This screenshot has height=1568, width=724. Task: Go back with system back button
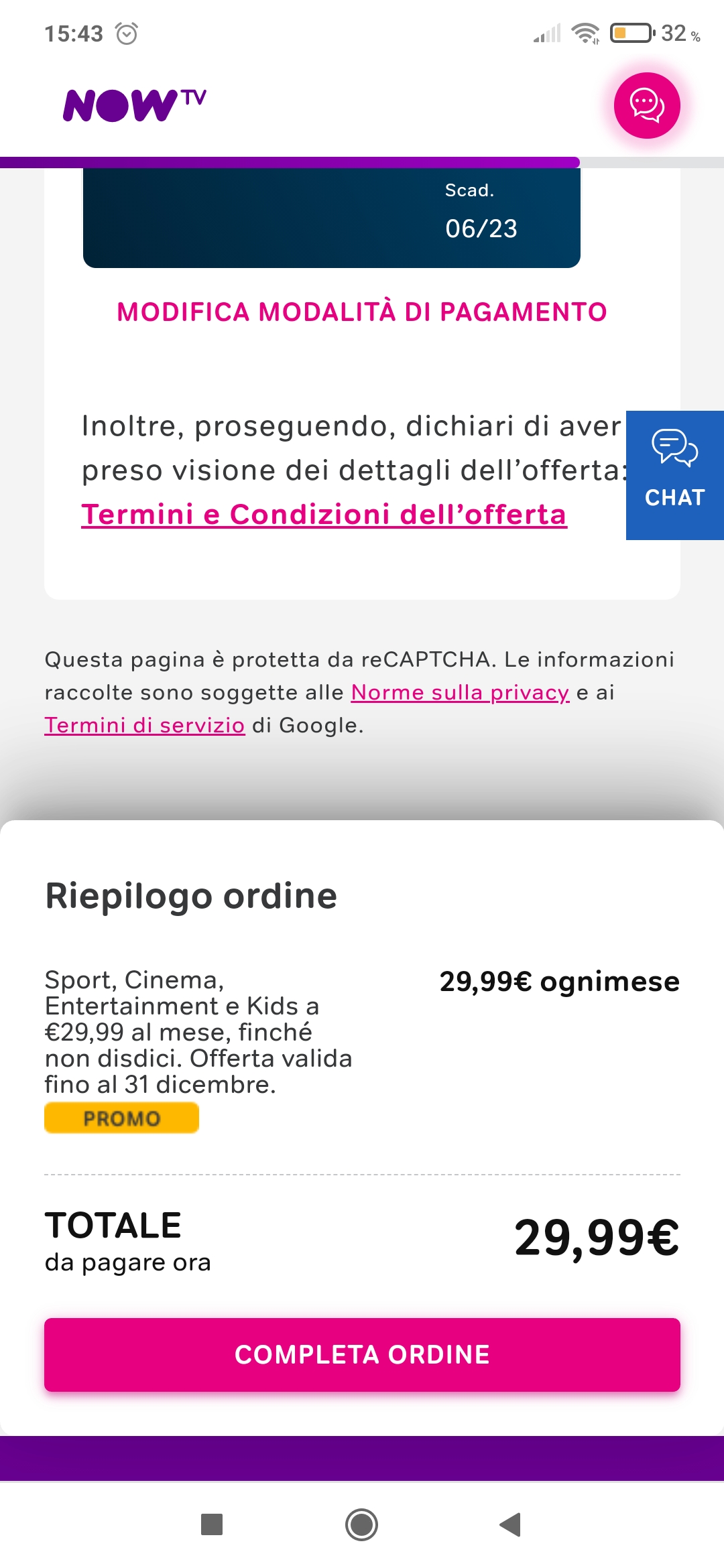click(511, 1524)
